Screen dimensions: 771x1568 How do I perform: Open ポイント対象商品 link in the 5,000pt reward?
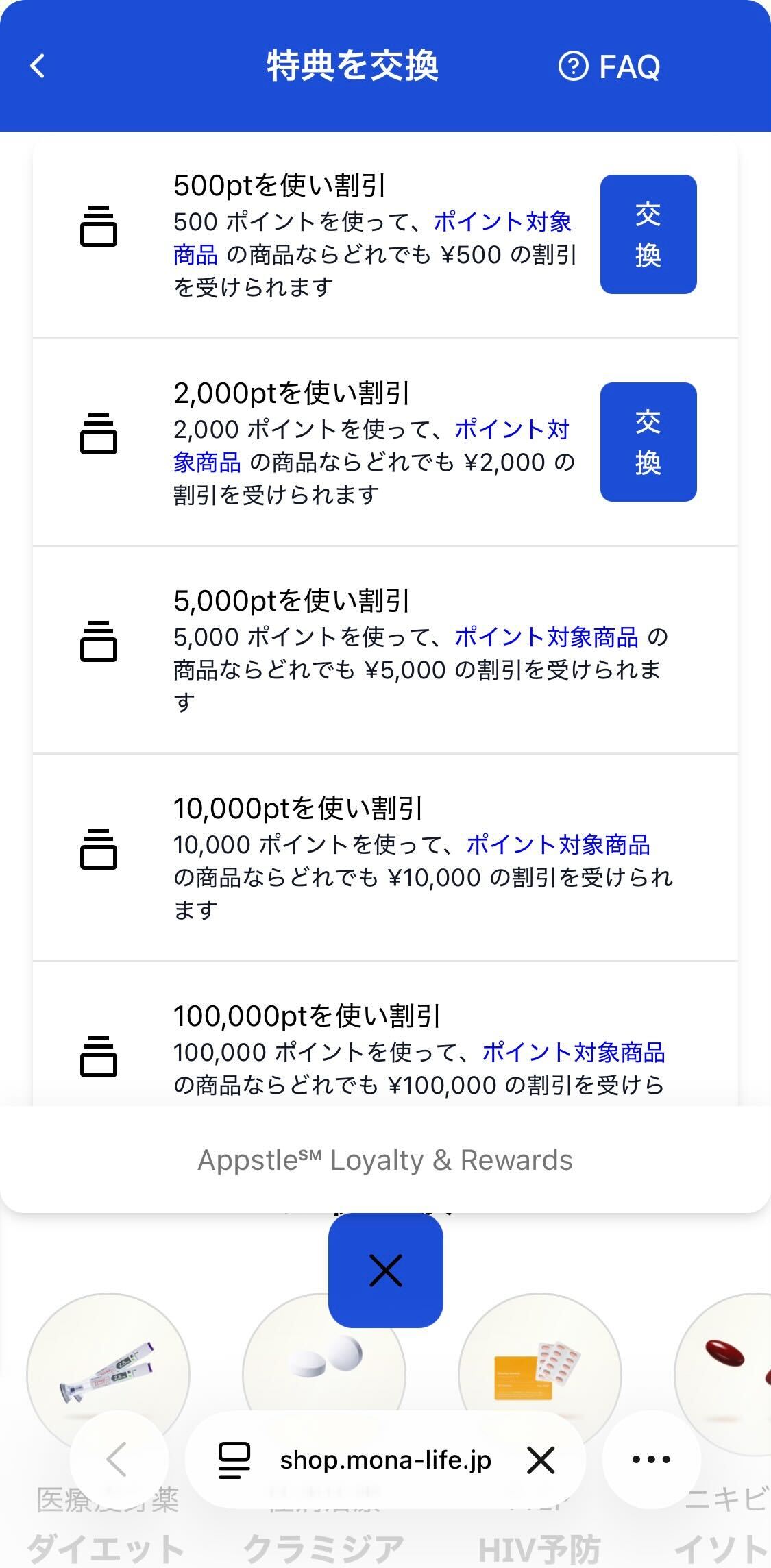point(546,637)
